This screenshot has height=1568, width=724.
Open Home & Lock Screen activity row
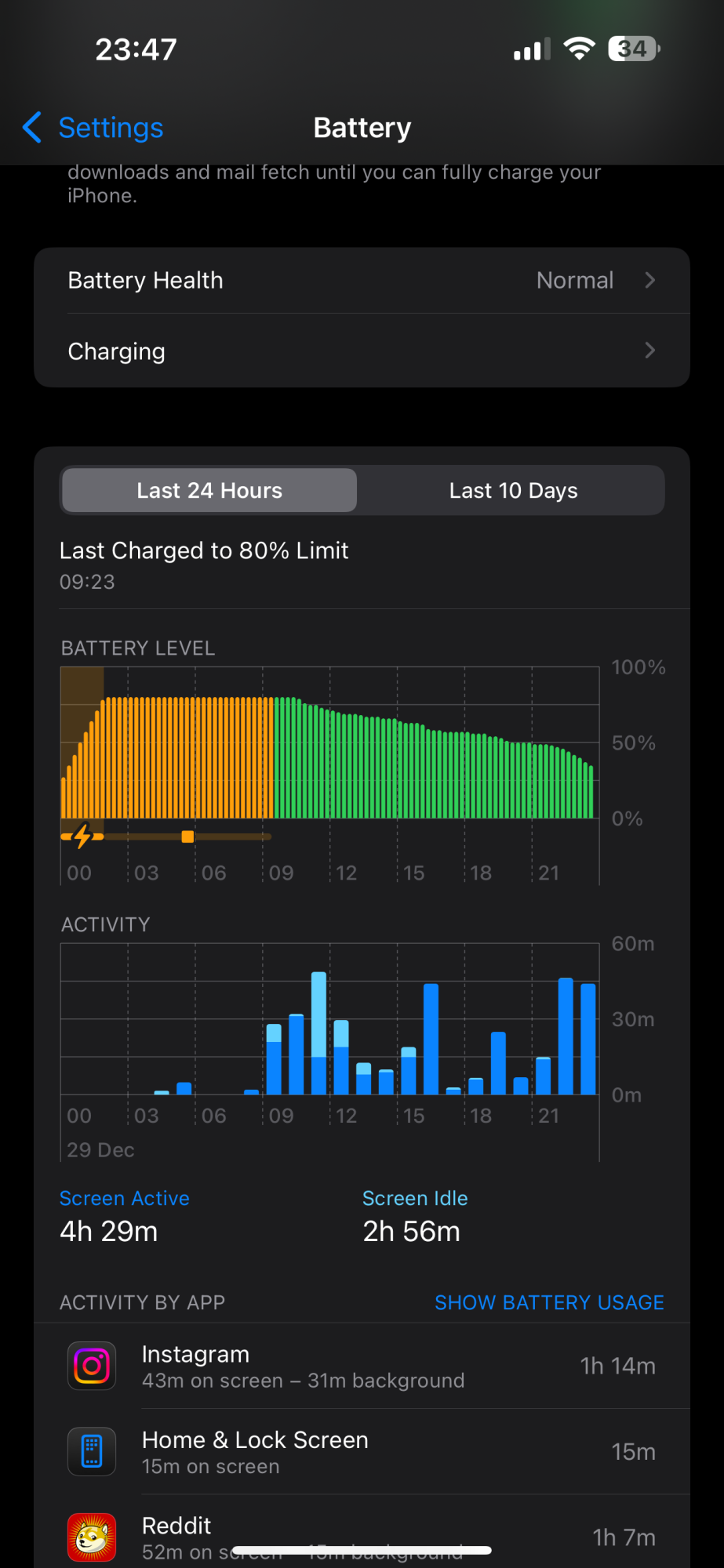(362, 1452)
